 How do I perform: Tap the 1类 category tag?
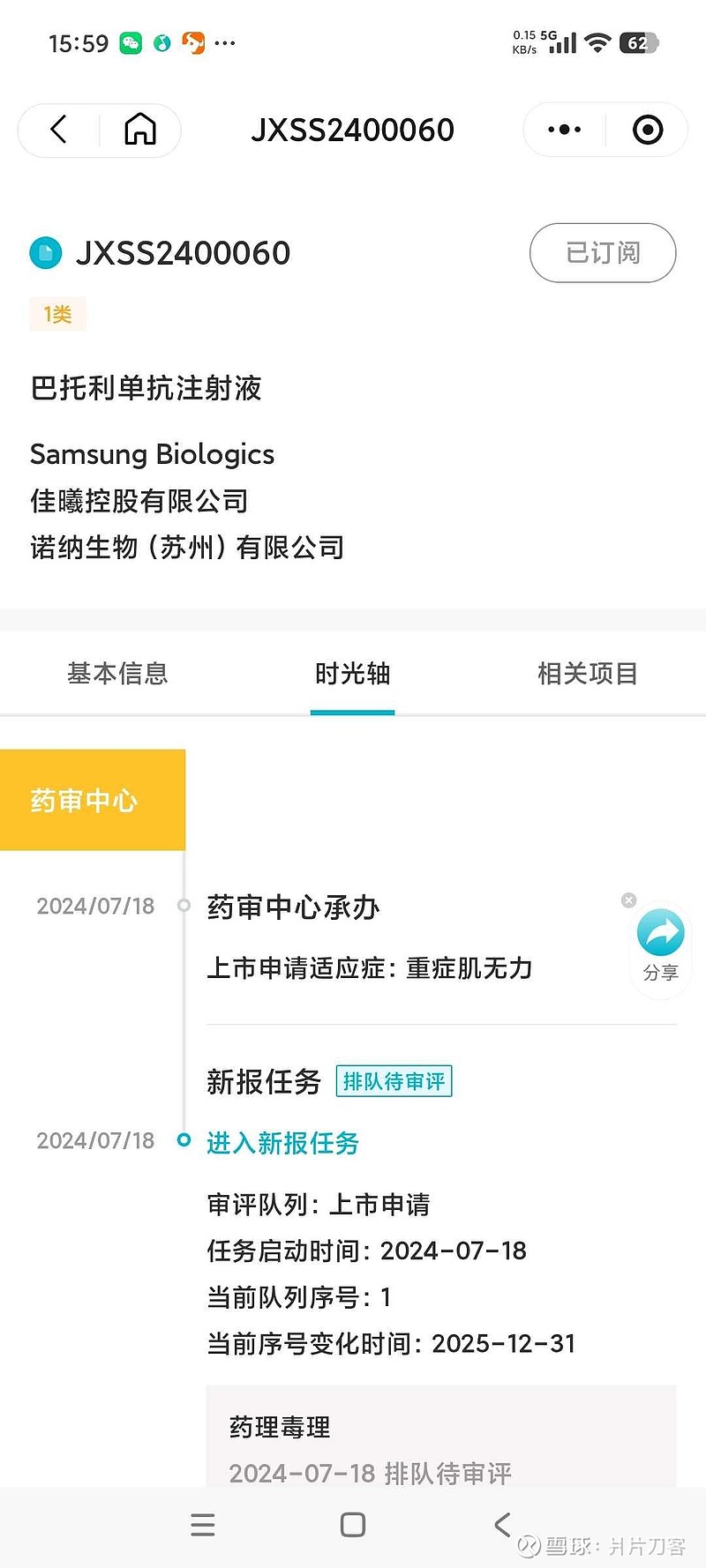56,314
